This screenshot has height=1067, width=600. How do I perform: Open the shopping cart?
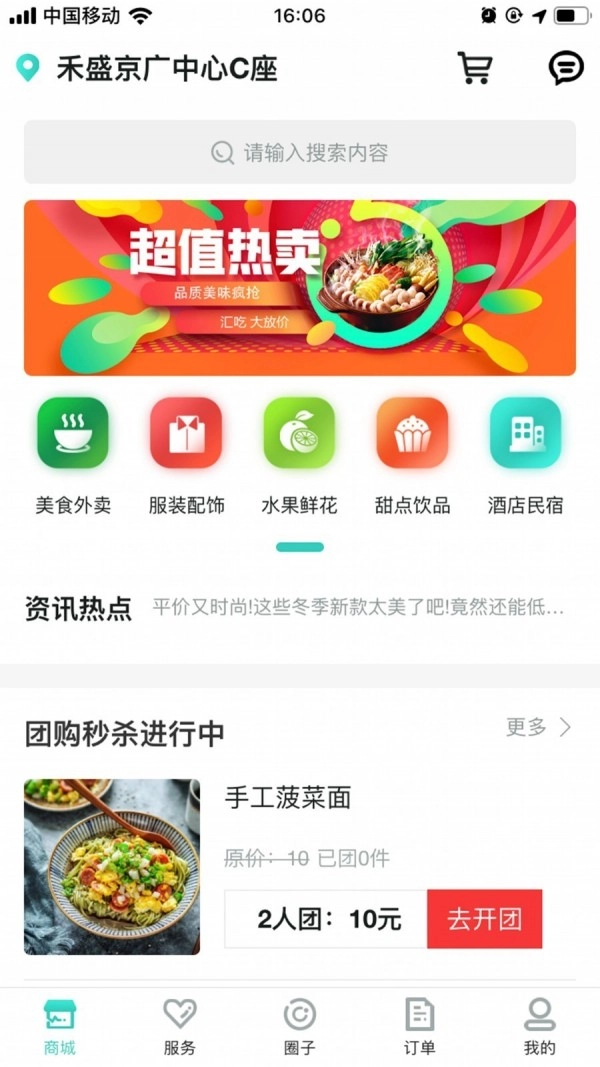pos(474,68)
